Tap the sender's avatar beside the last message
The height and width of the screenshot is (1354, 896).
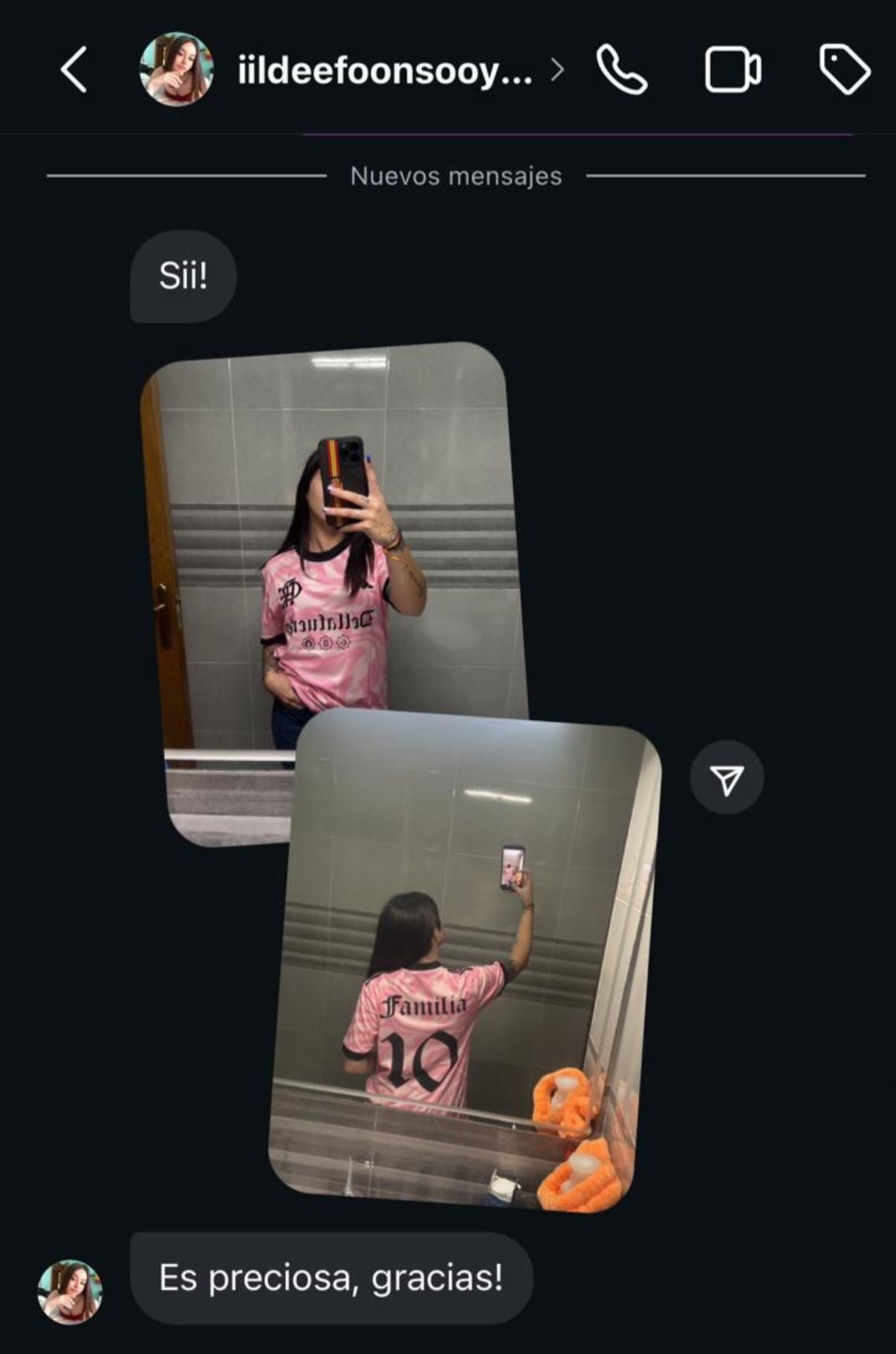pos(70,1292)
